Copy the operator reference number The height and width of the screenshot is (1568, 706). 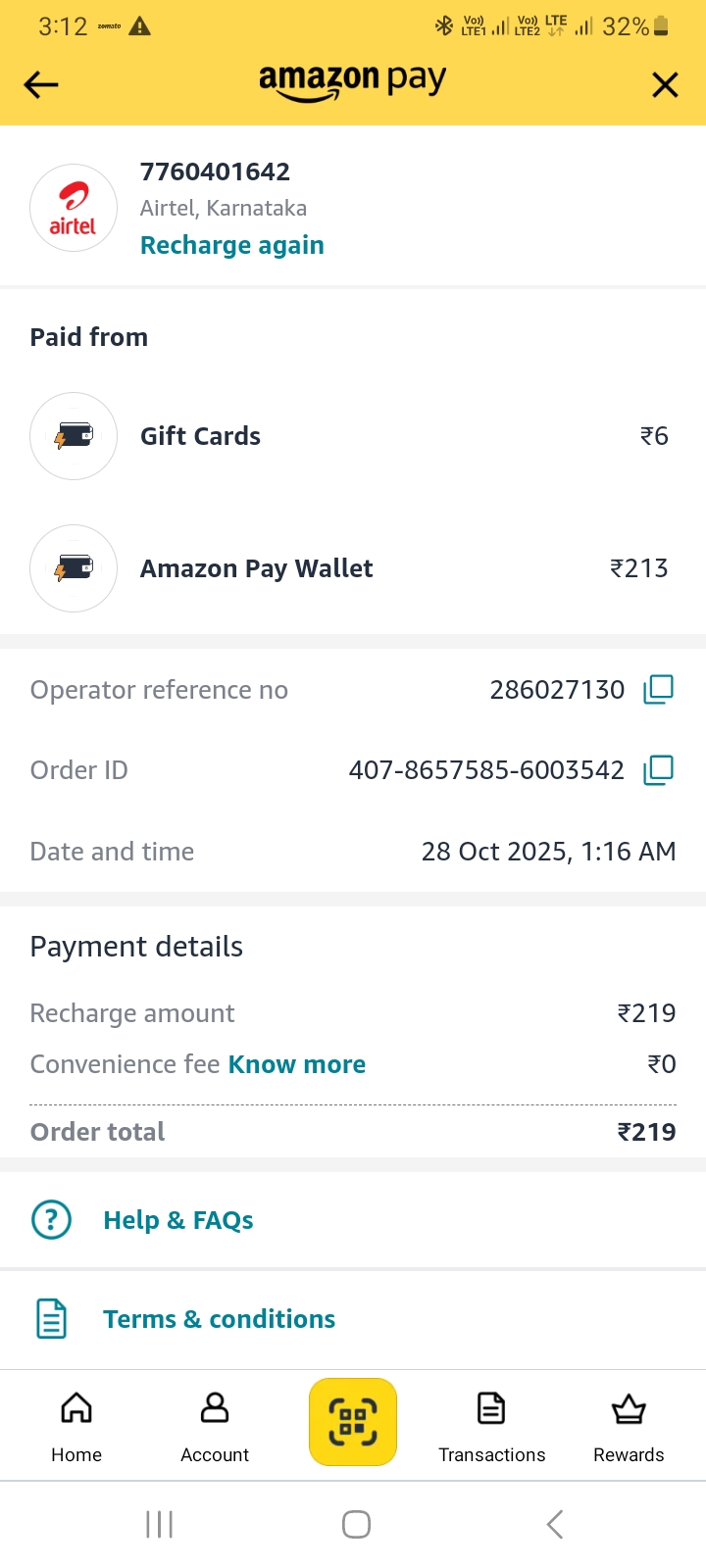tap(658, 690)
